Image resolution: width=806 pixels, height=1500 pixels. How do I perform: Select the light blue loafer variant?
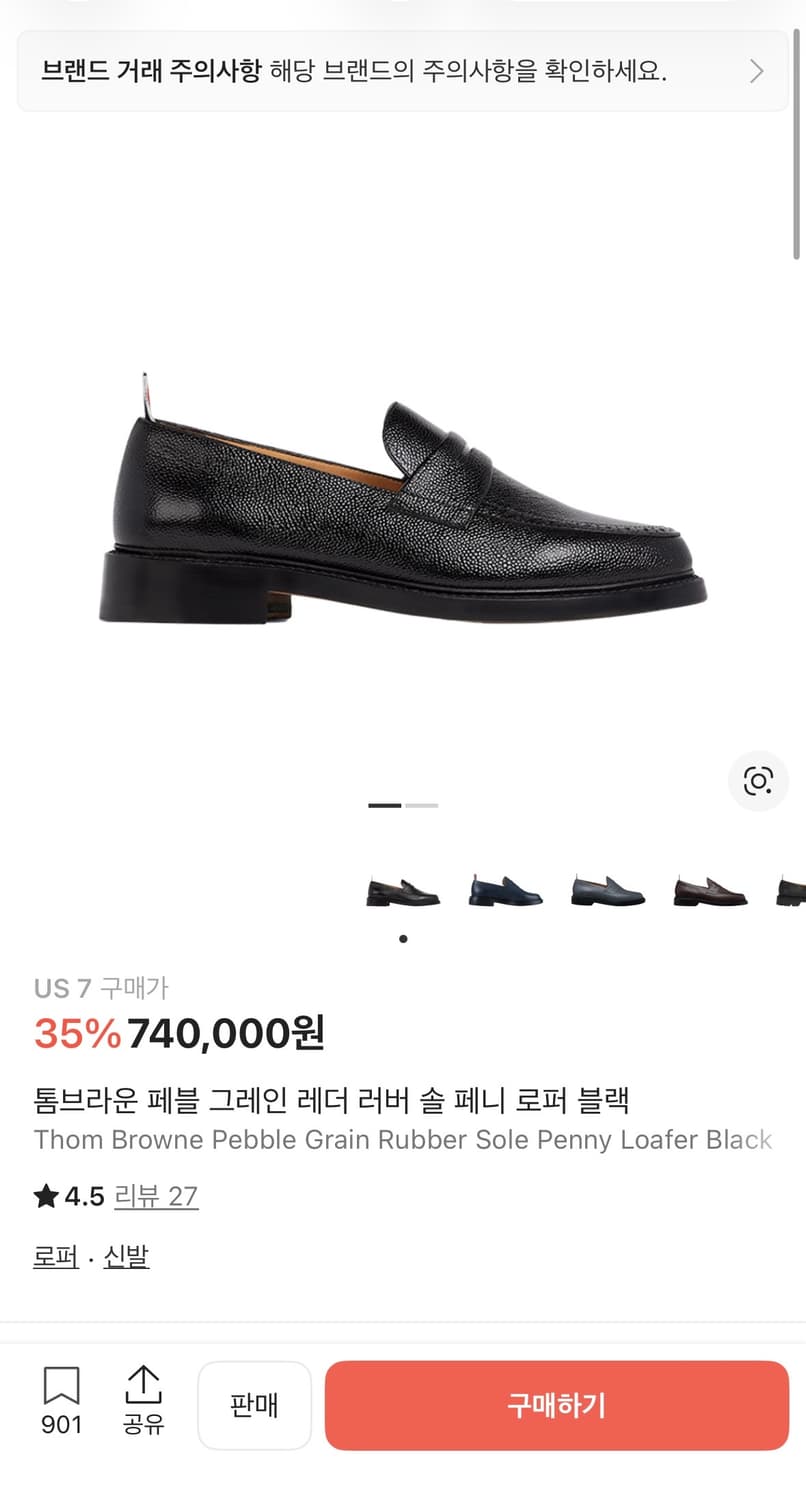(606, 889)
